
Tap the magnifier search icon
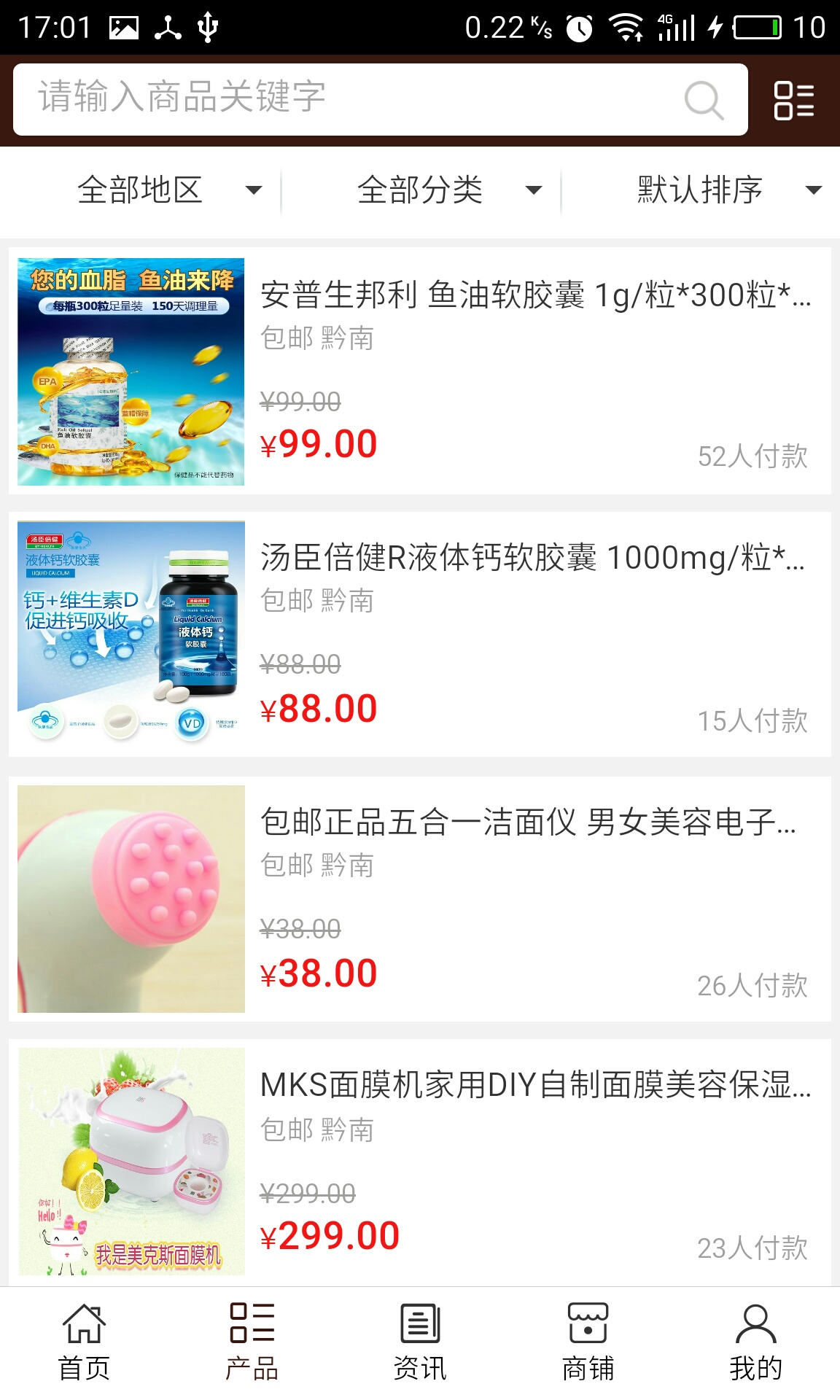coord(704,100)
